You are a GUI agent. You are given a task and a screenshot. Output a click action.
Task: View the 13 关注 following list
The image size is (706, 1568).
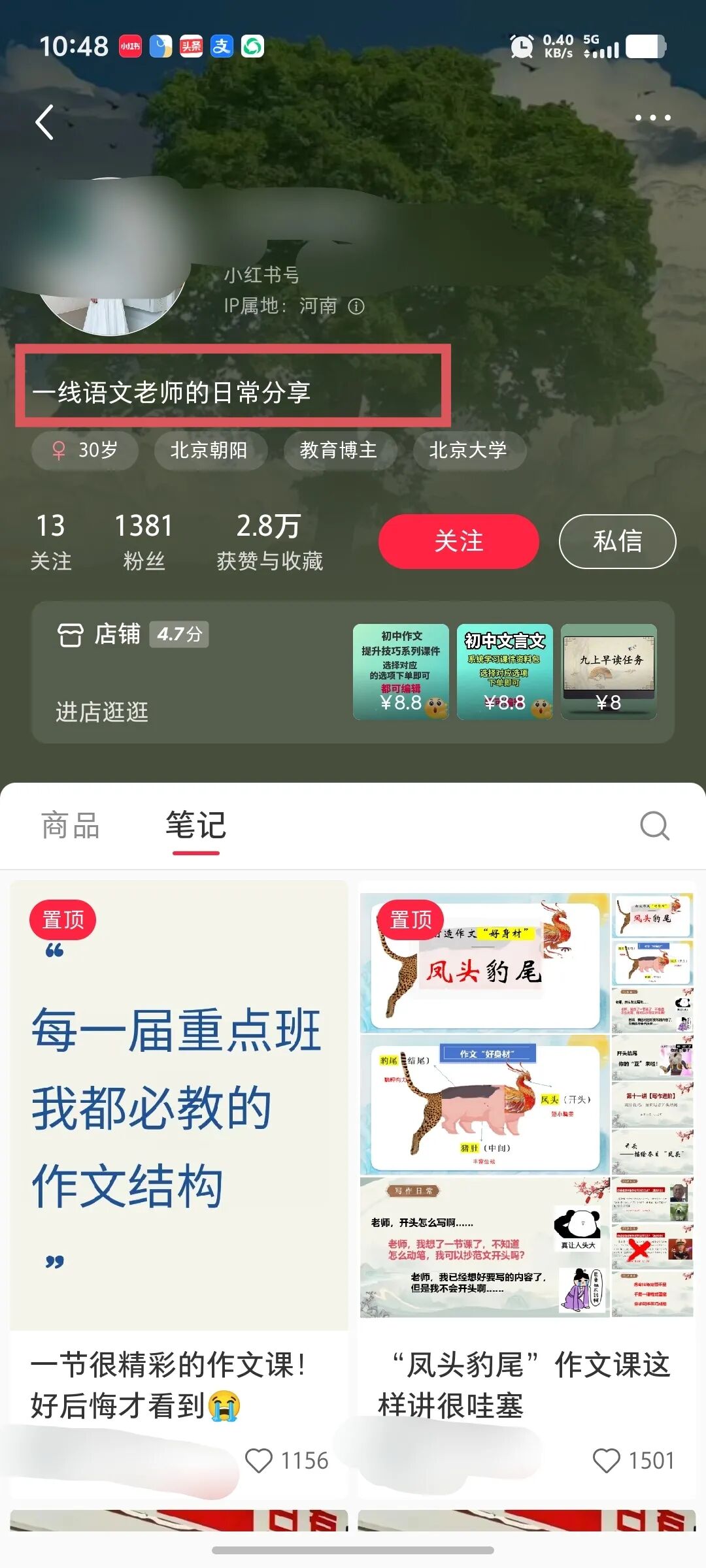(50, 542)
